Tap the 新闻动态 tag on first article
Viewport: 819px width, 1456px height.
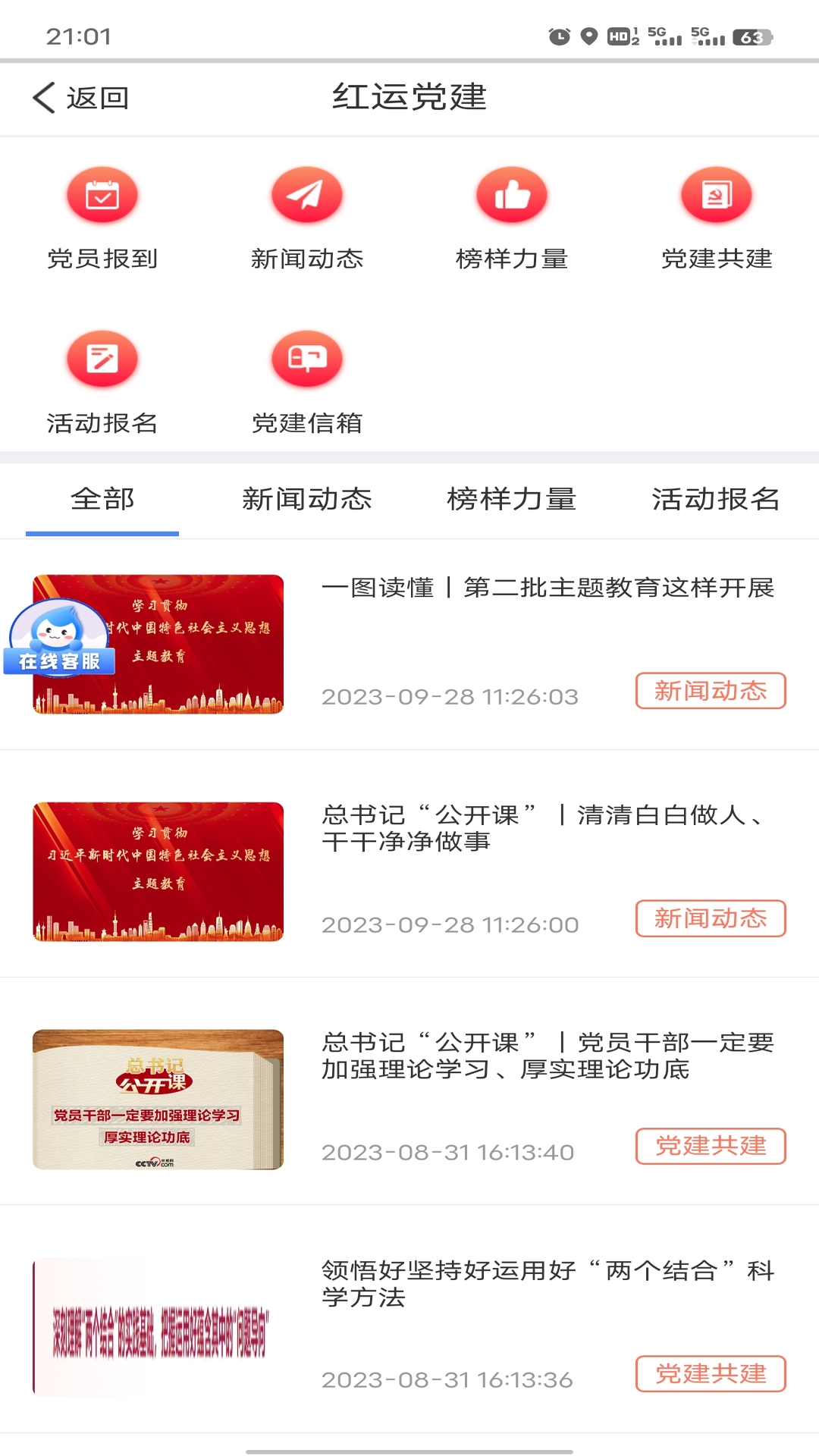(x=711, y=690)
